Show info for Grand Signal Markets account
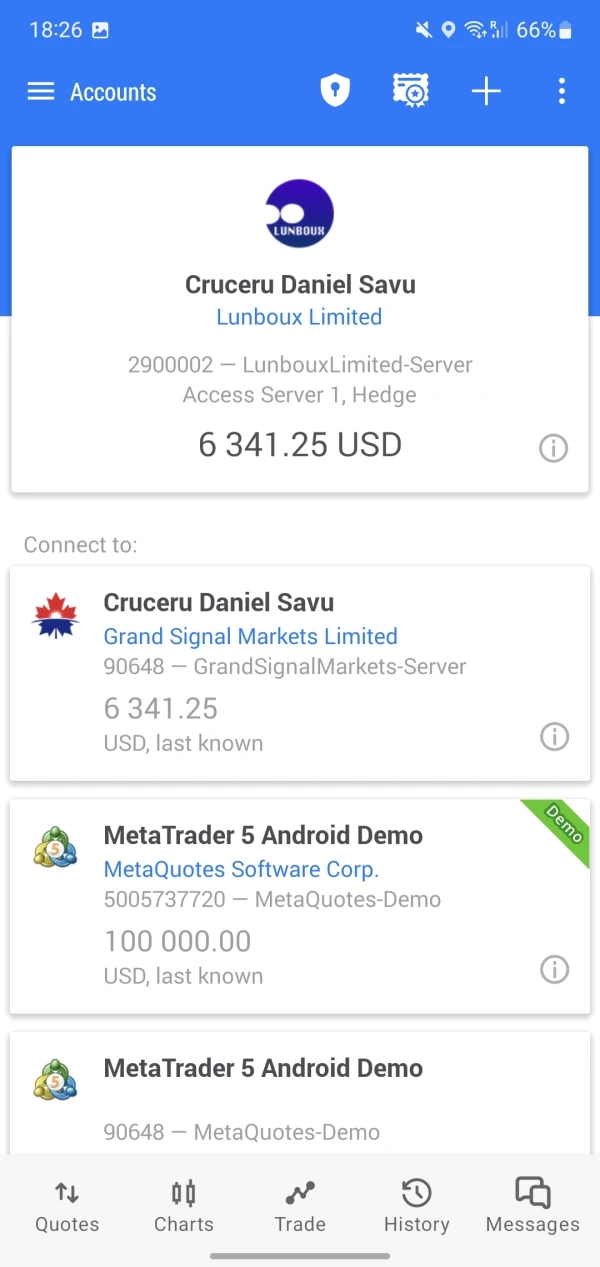600x1267 pixels. [x=554, y=737]
